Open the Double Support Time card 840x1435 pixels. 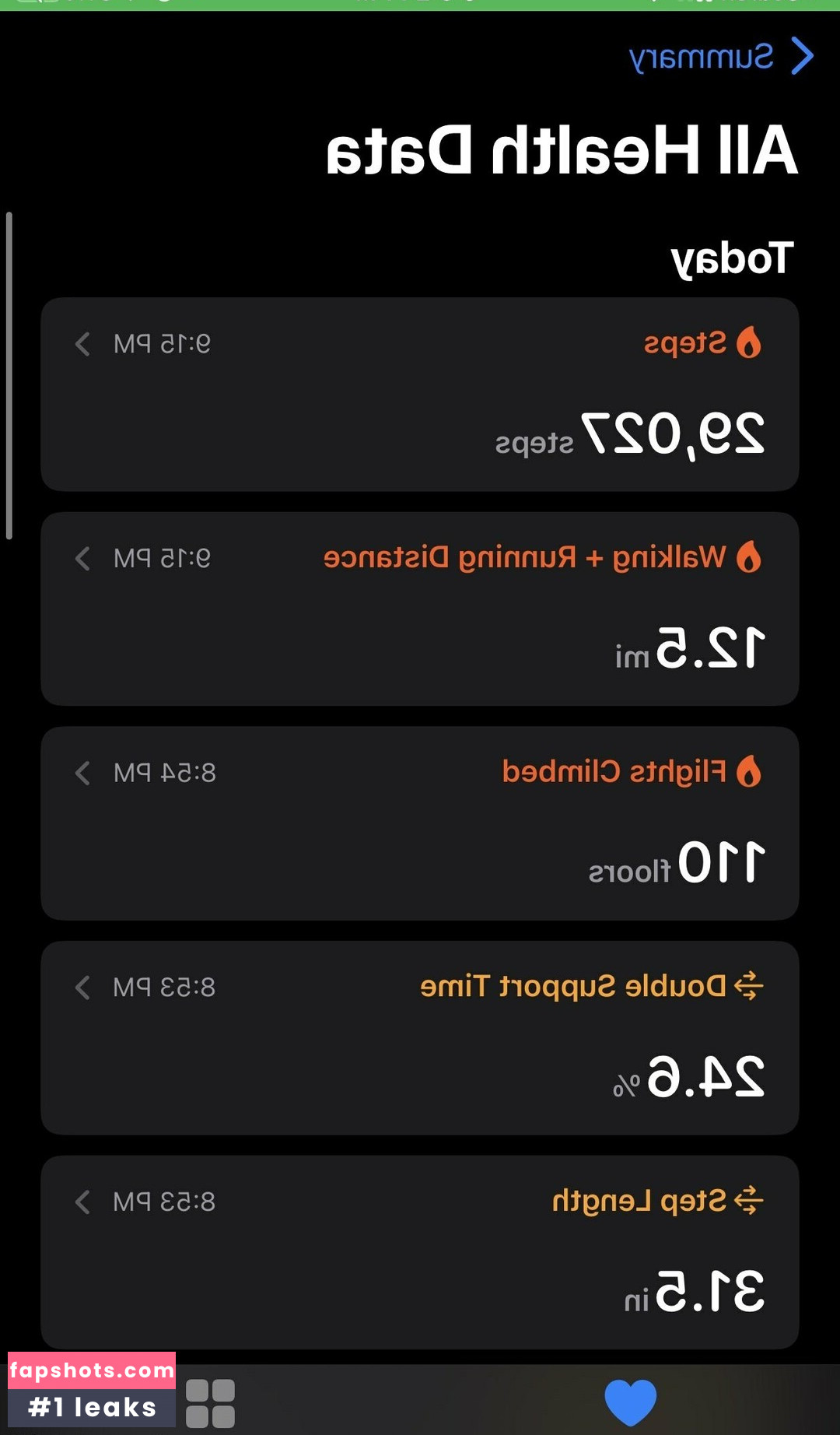(x=420, y=1037)
